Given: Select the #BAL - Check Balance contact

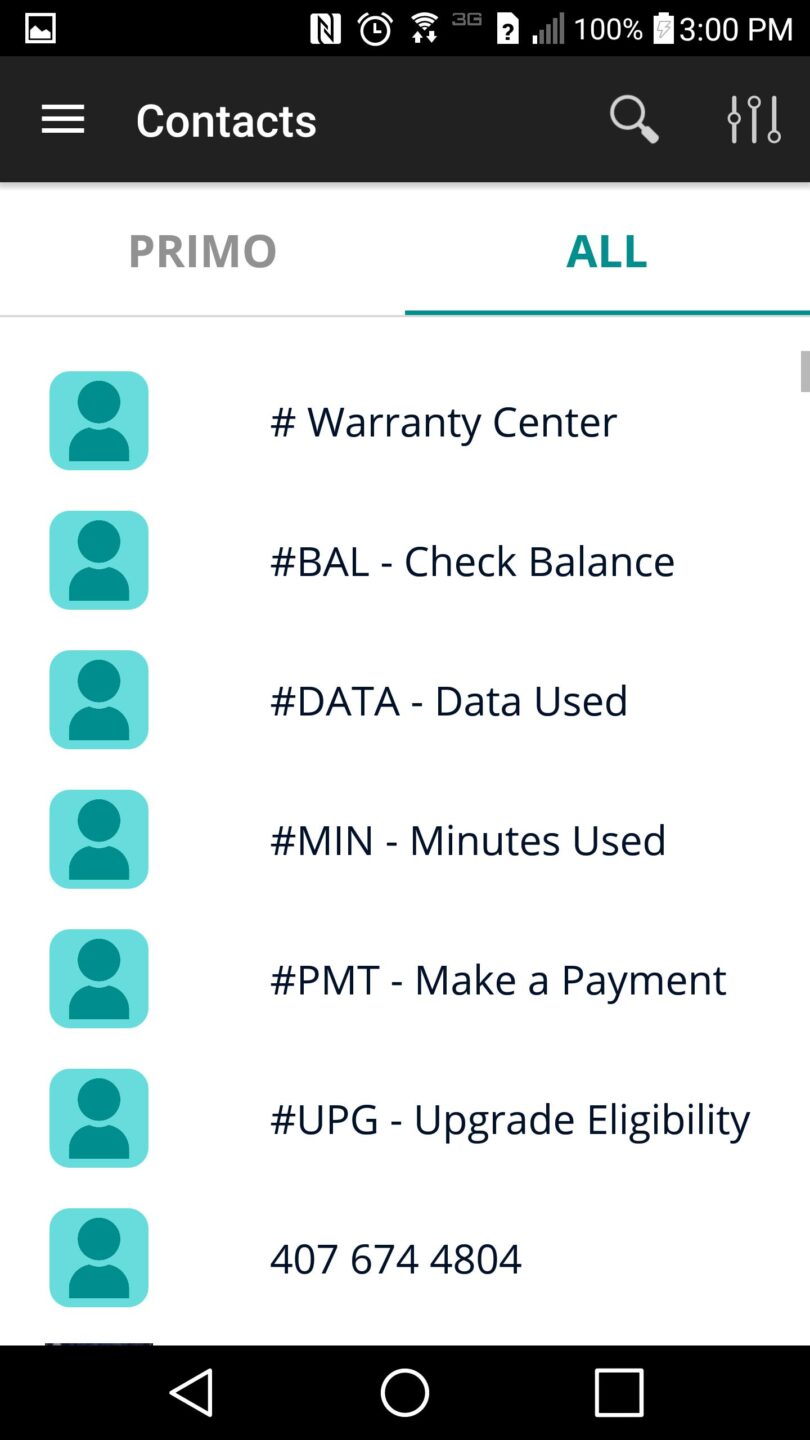Looking at the screenshot, I should (471, 560).
